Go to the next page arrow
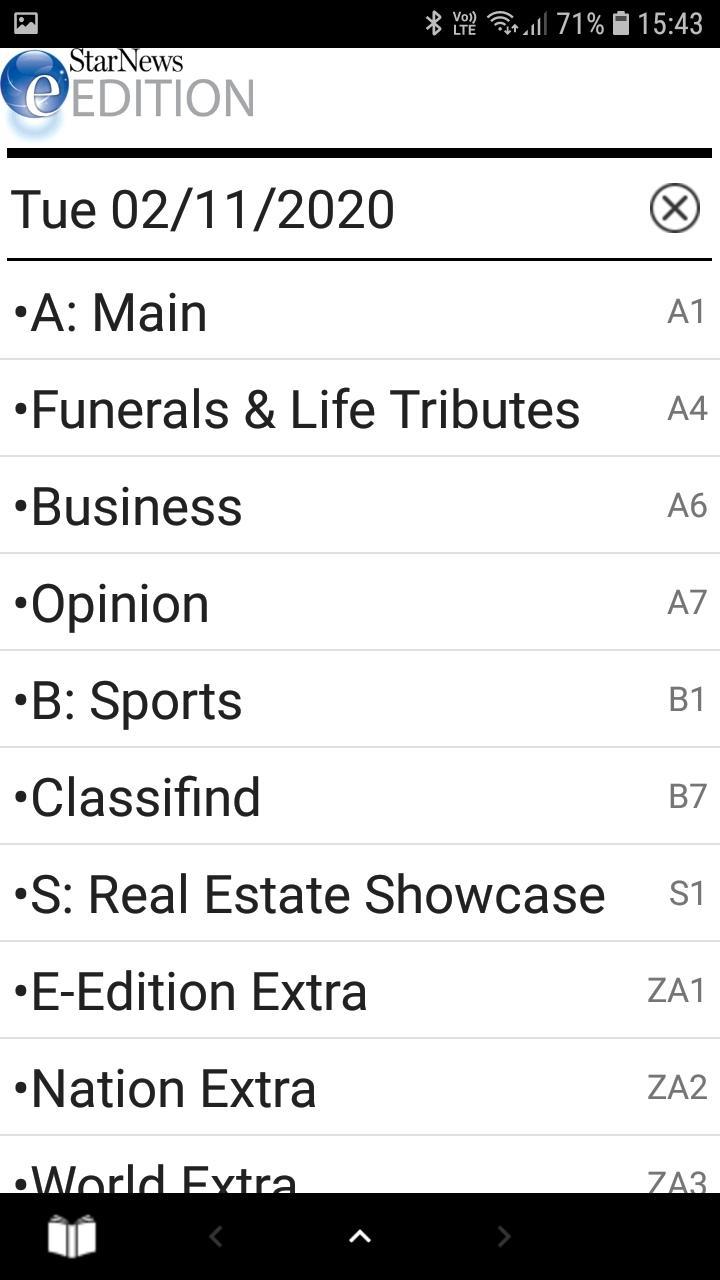The image size is (720, 1280). [x=504, y=1237]
